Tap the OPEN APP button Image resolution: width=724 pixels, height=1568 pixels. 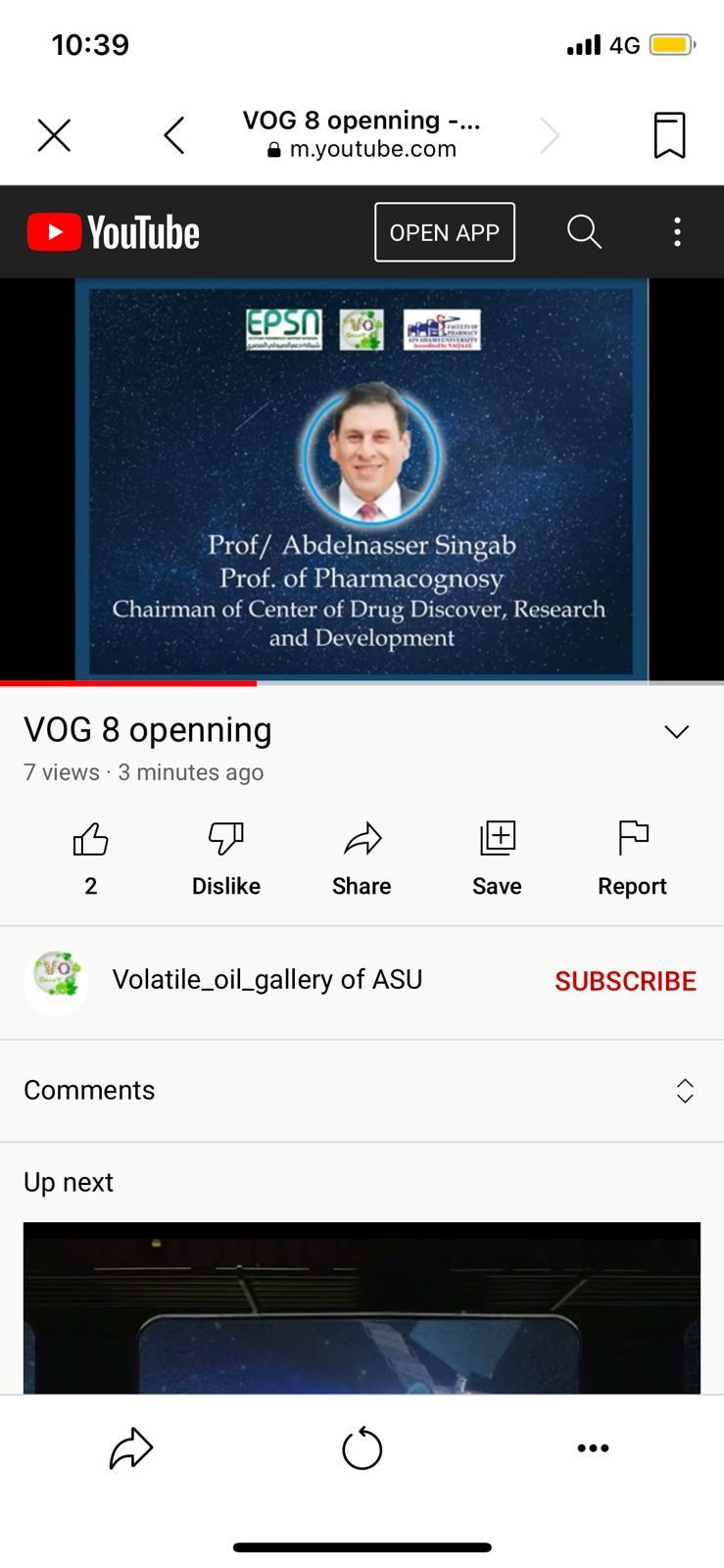coord(444,232)
